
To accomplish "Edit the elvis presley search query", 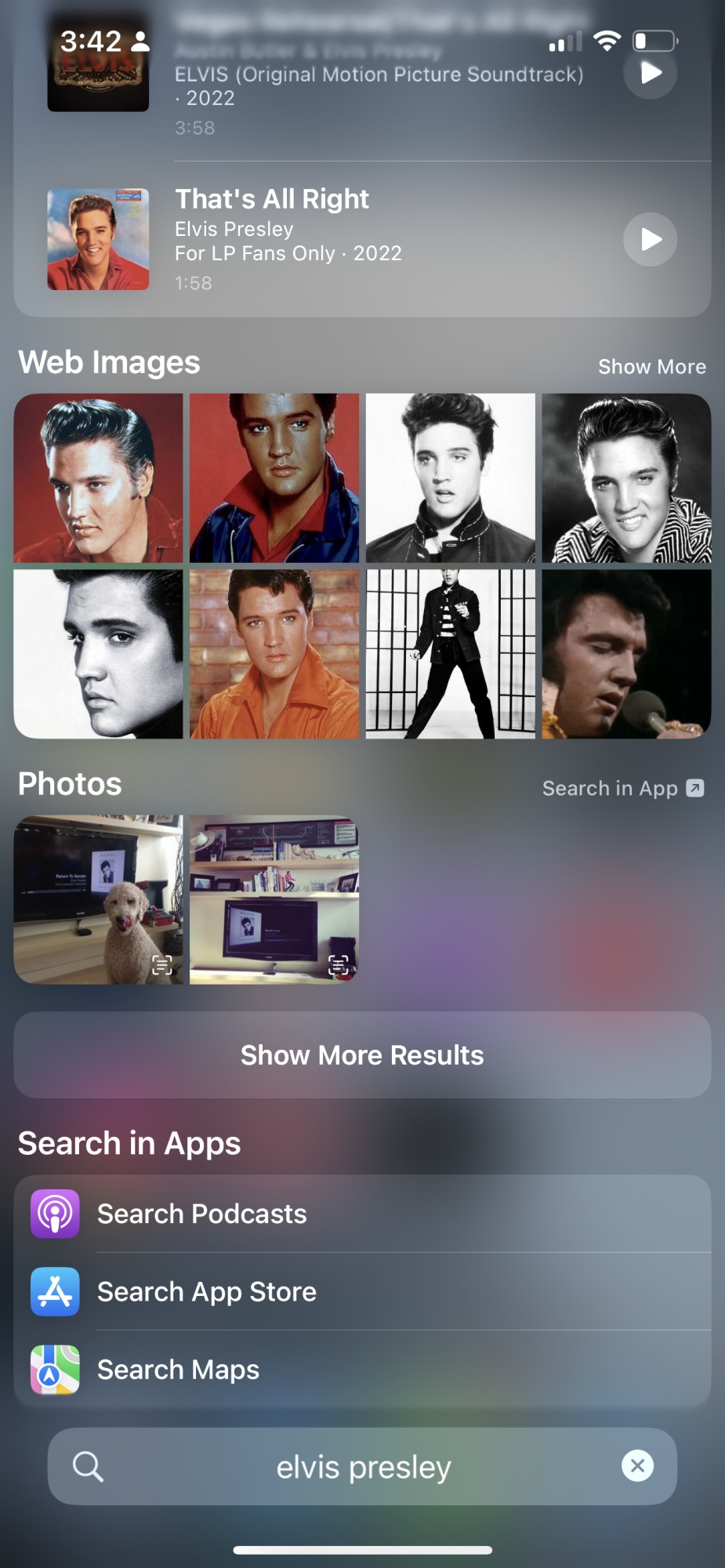I will [x=363, y=1467].
